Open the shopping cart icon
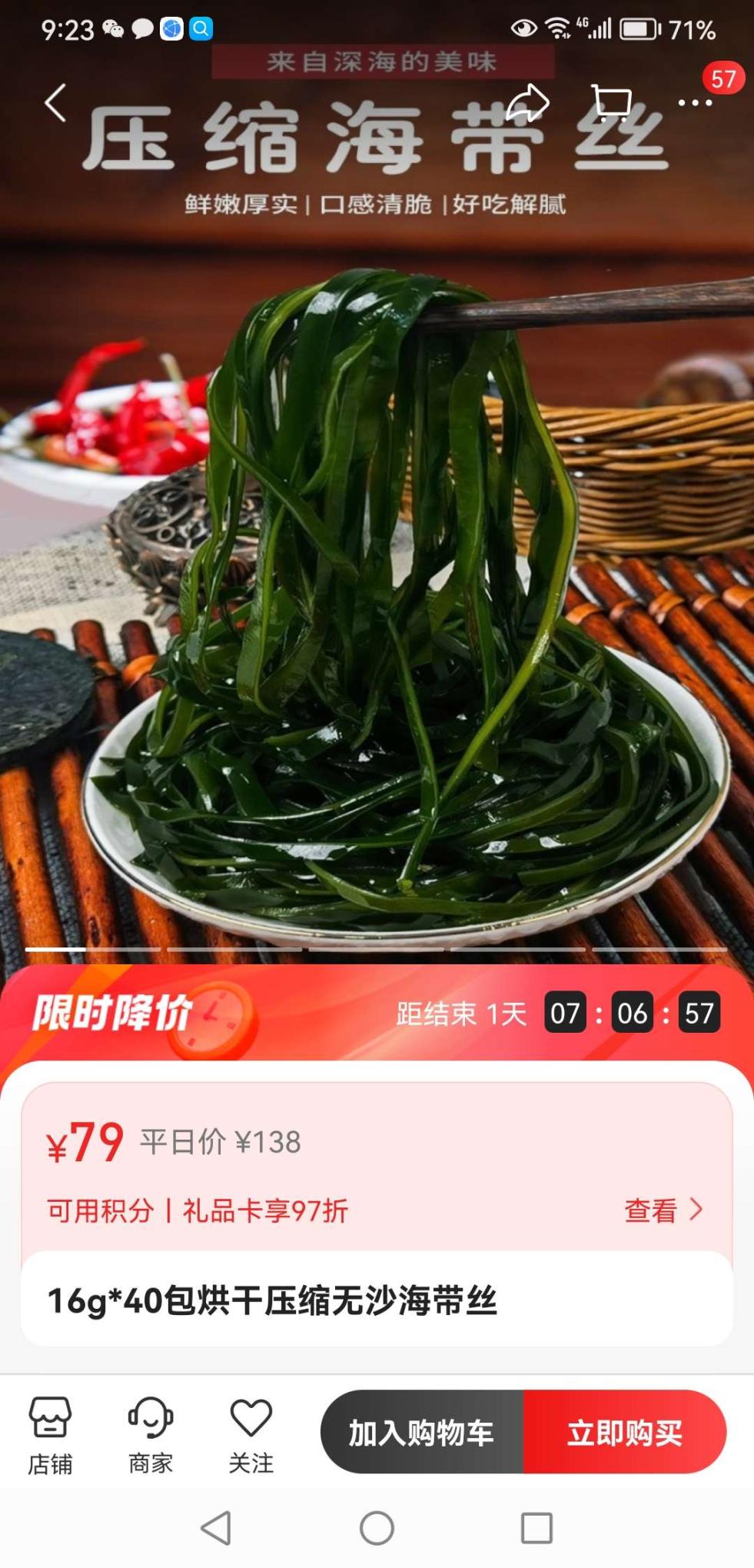 click(611, 103)
